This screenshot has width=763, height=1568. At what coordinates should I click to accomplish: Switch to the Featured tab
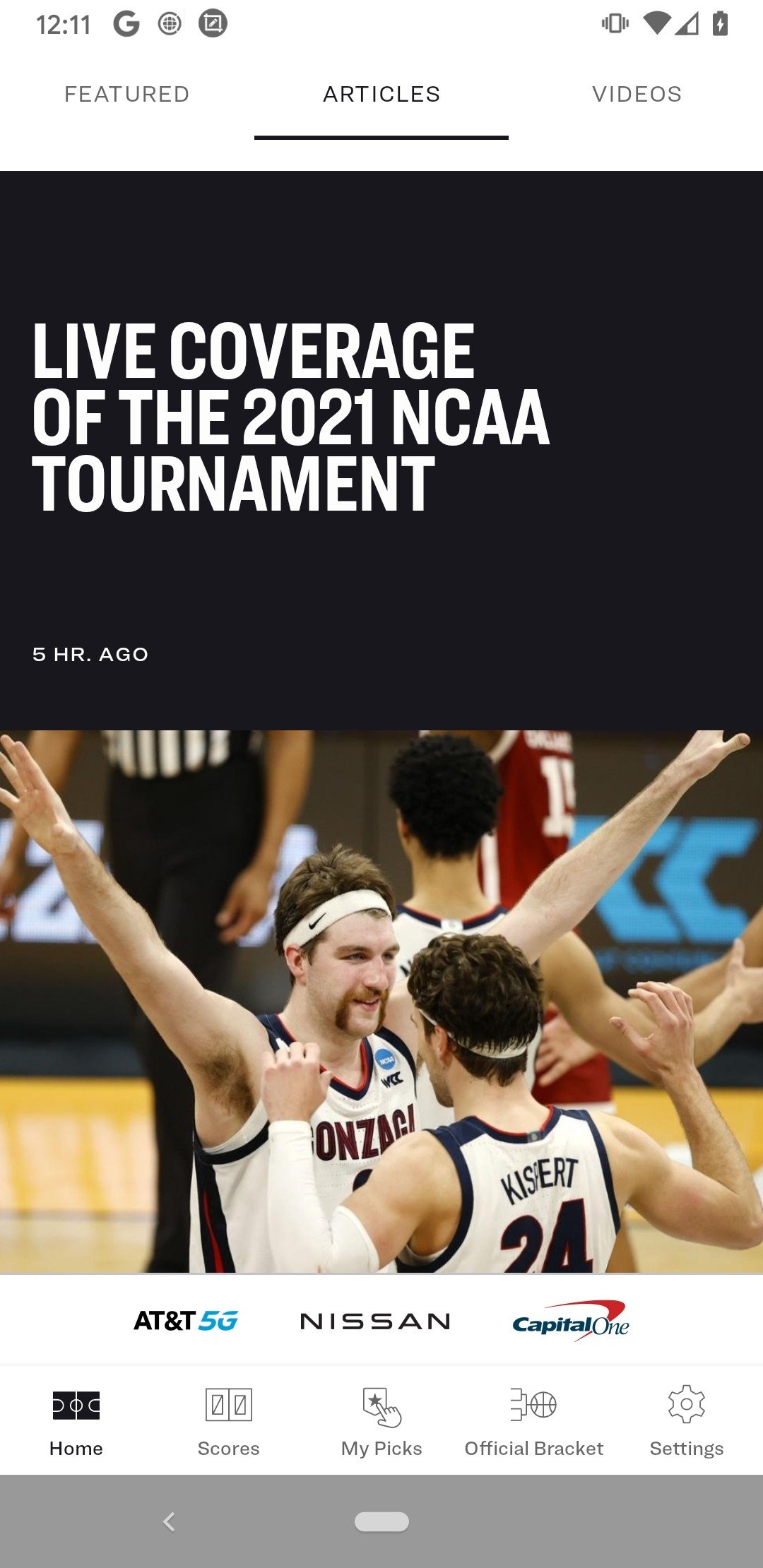[127, 94]
